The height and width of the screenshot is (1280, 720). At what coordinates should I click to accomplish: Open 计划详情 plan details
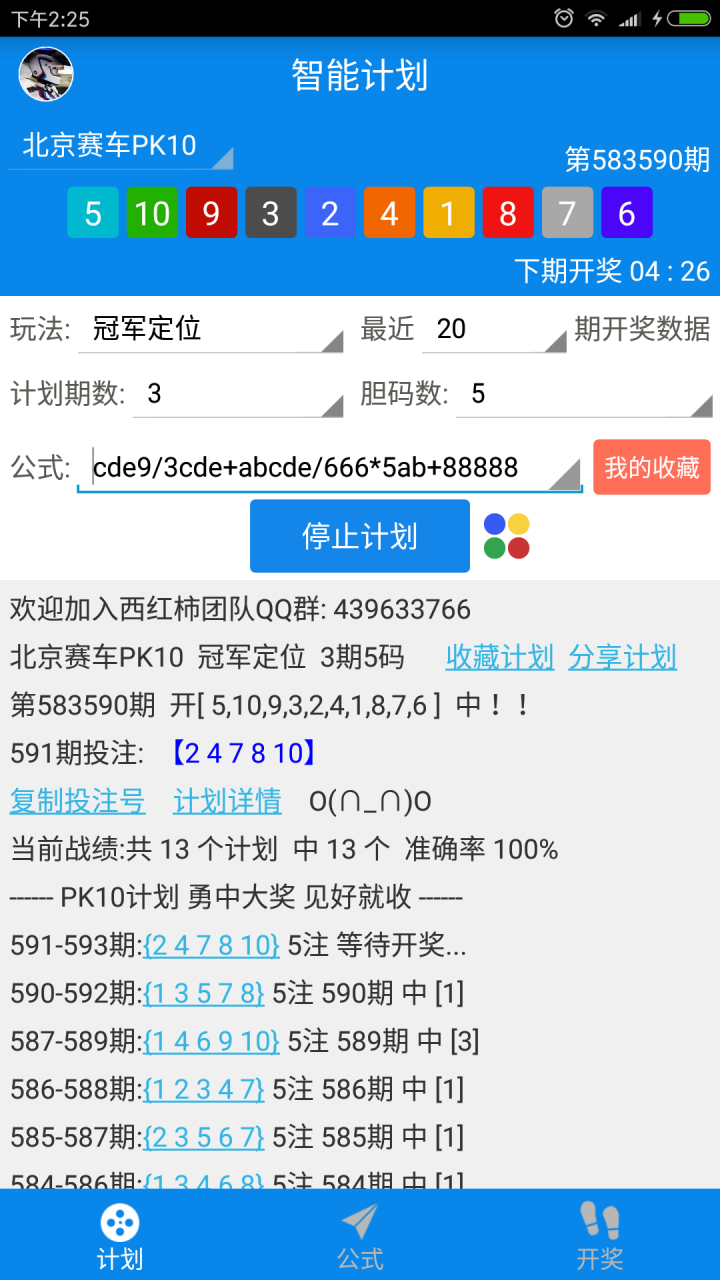pos(228,801)
